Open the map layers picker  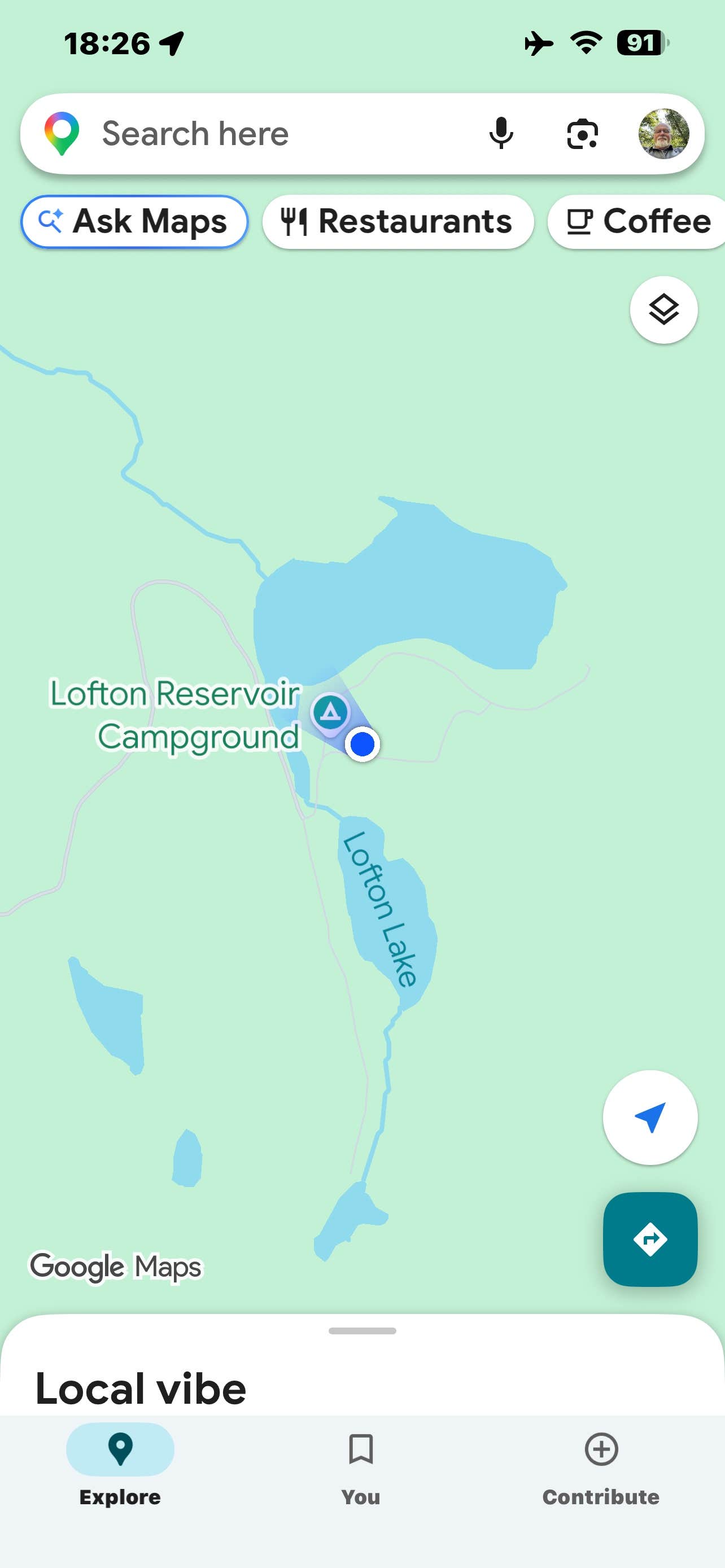[663, 310]
